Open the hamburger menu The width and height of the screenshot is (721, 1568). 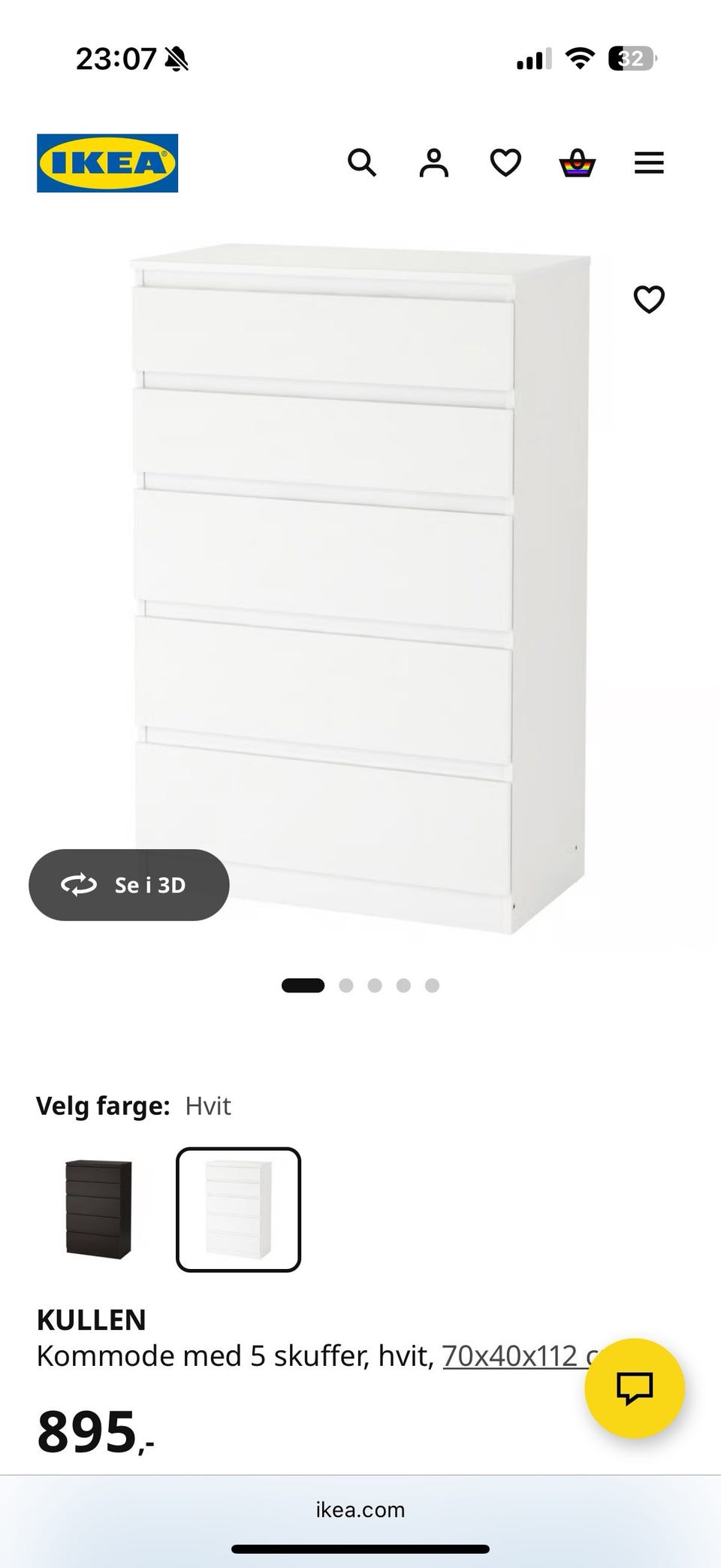[649, 163]
